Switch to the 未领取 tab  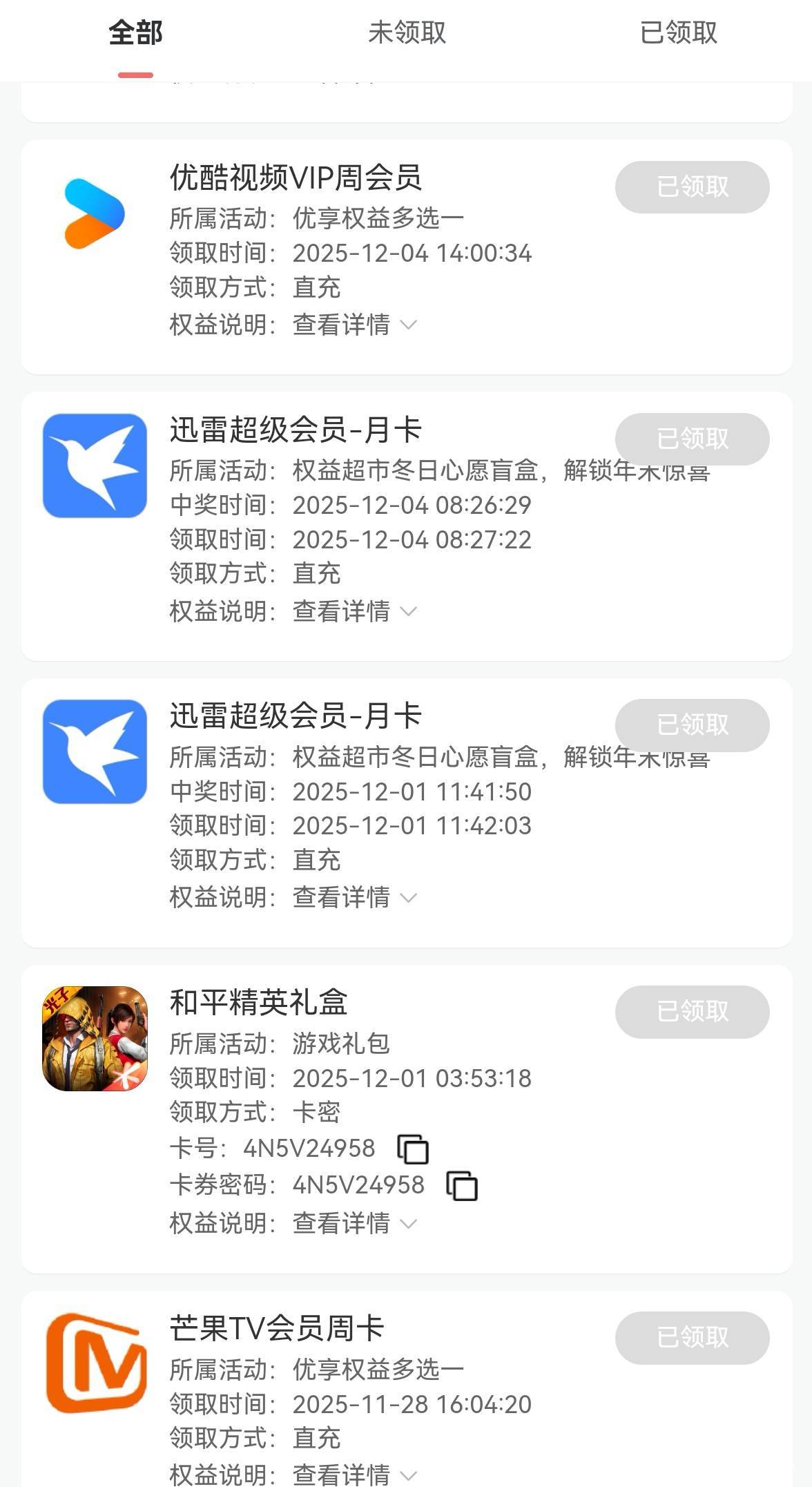pos(407,33)
